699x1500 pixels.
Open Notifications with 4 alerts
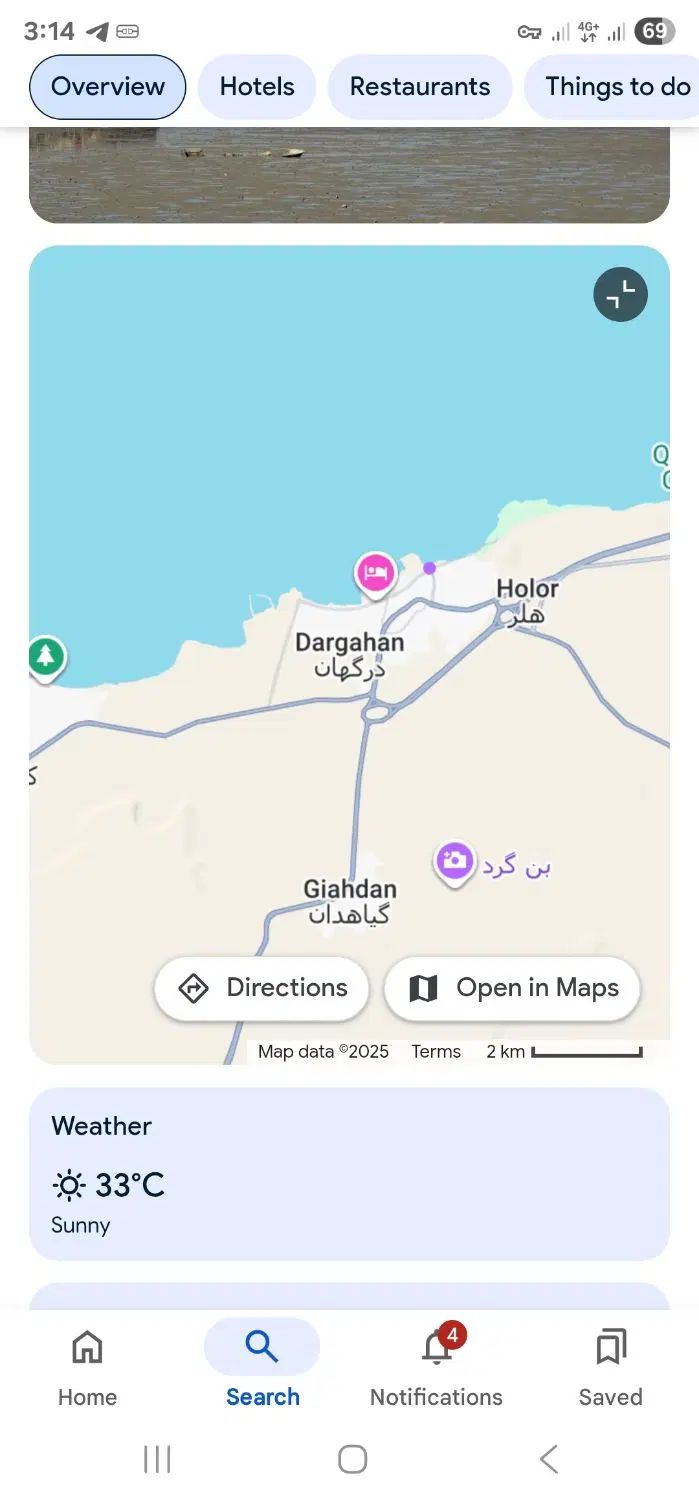coord(436,1364)
